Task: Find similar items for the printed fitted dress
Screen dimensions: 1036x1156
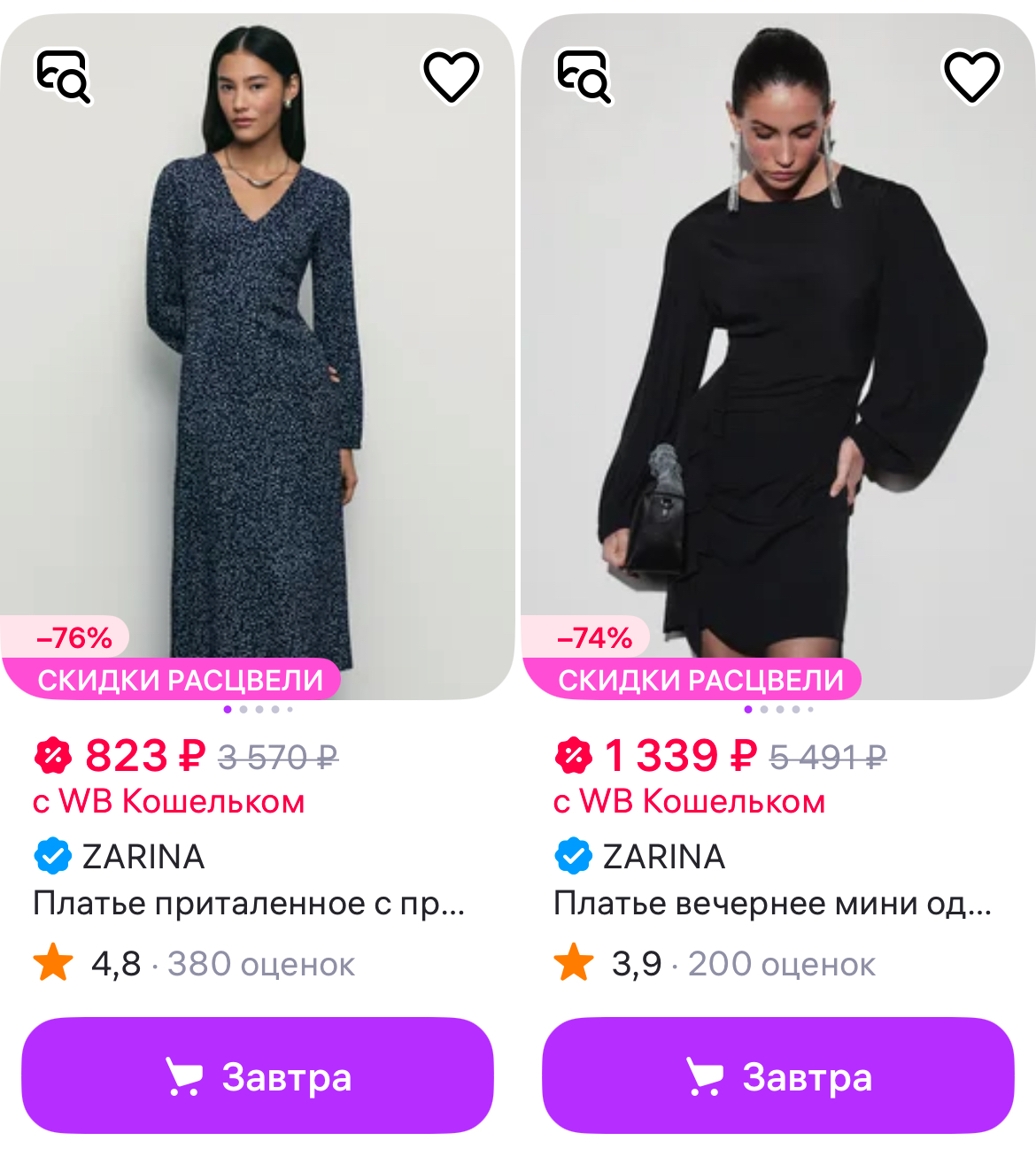Action: tap(63, 75)
